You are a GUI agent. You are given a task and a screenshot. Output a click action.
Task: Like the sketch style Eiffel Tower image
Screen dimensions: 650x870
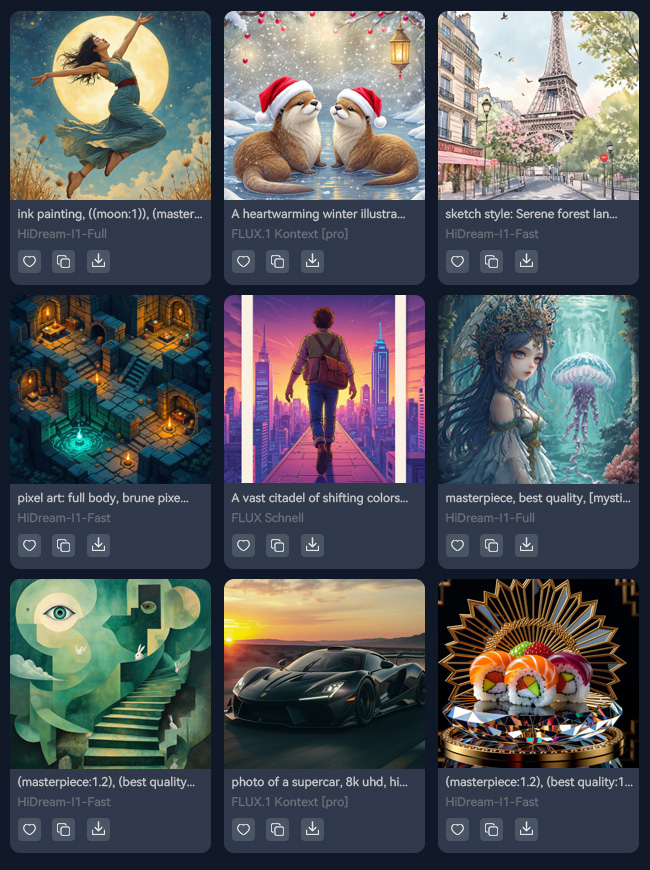click(x=458, y=261)
